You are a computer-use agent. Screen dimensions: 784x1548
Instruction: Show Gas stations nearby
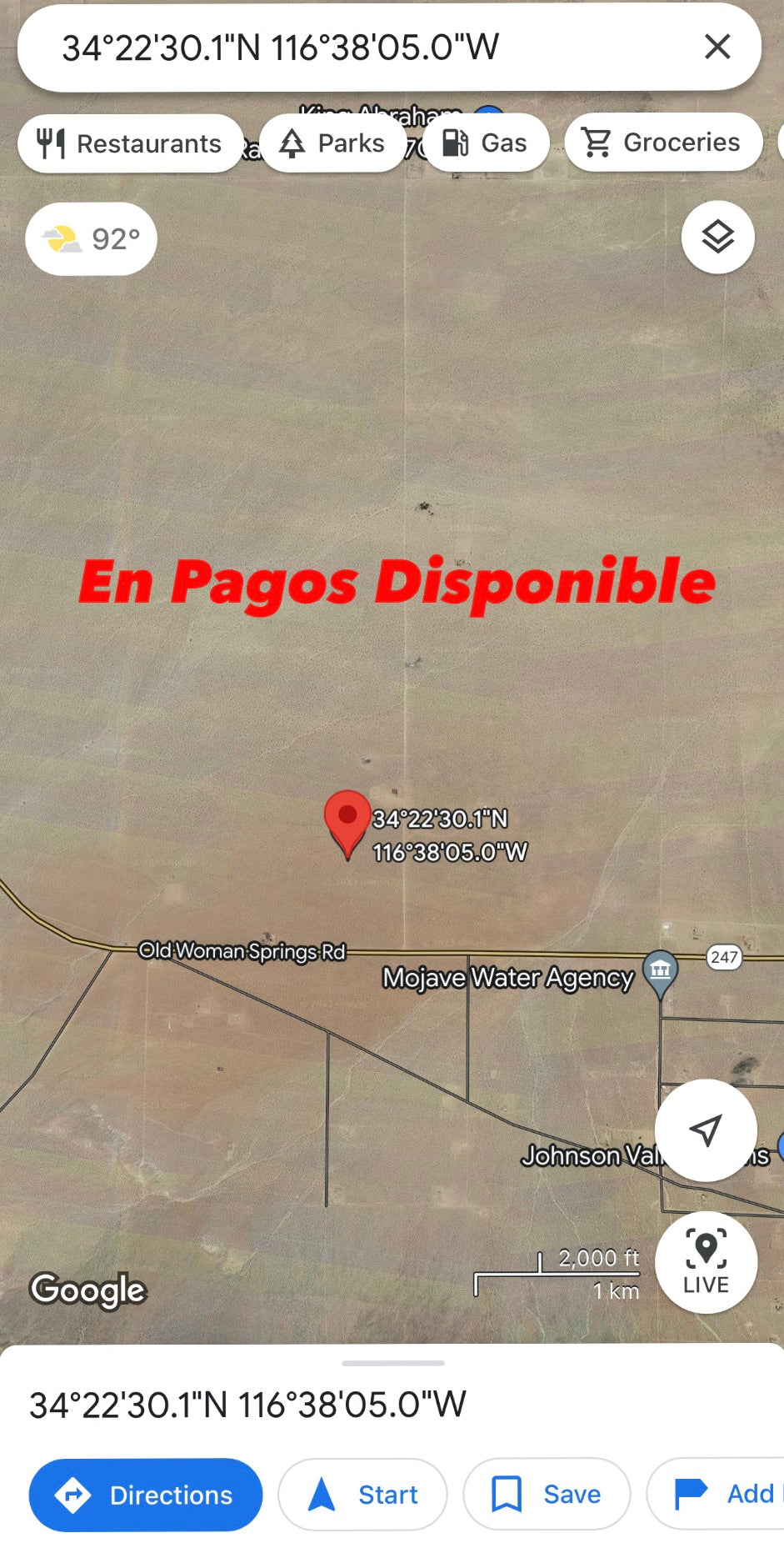(486, 143)
